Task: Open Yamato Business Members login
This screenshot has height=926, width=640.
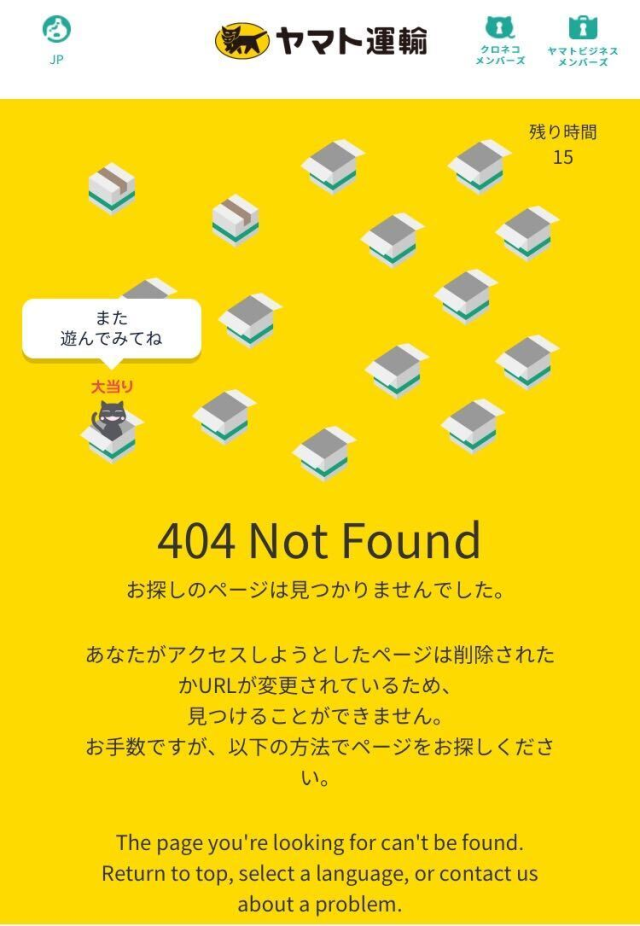Action: [x=582, y=41]
